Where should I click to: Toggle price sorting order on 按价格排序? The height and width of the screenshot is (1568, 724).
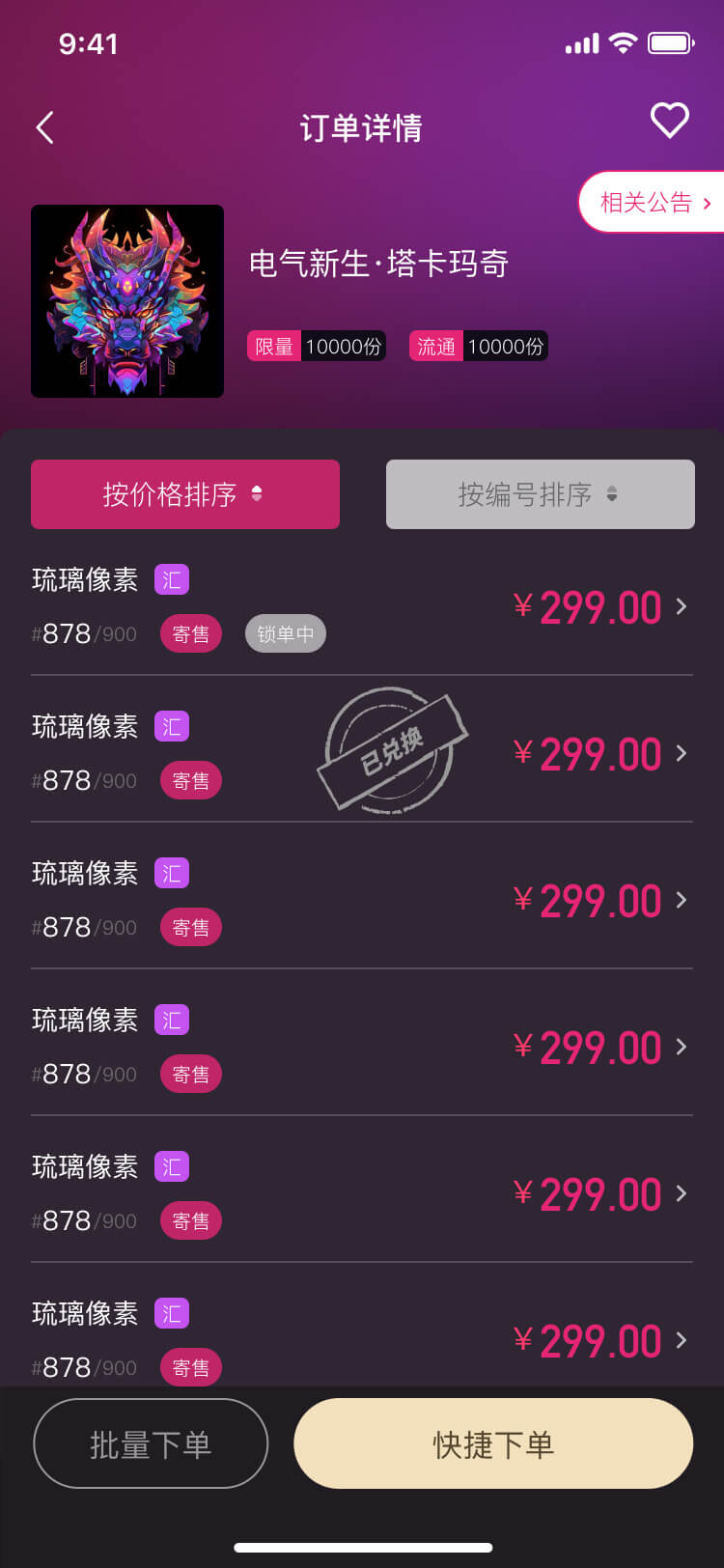[x=184, y=494]
